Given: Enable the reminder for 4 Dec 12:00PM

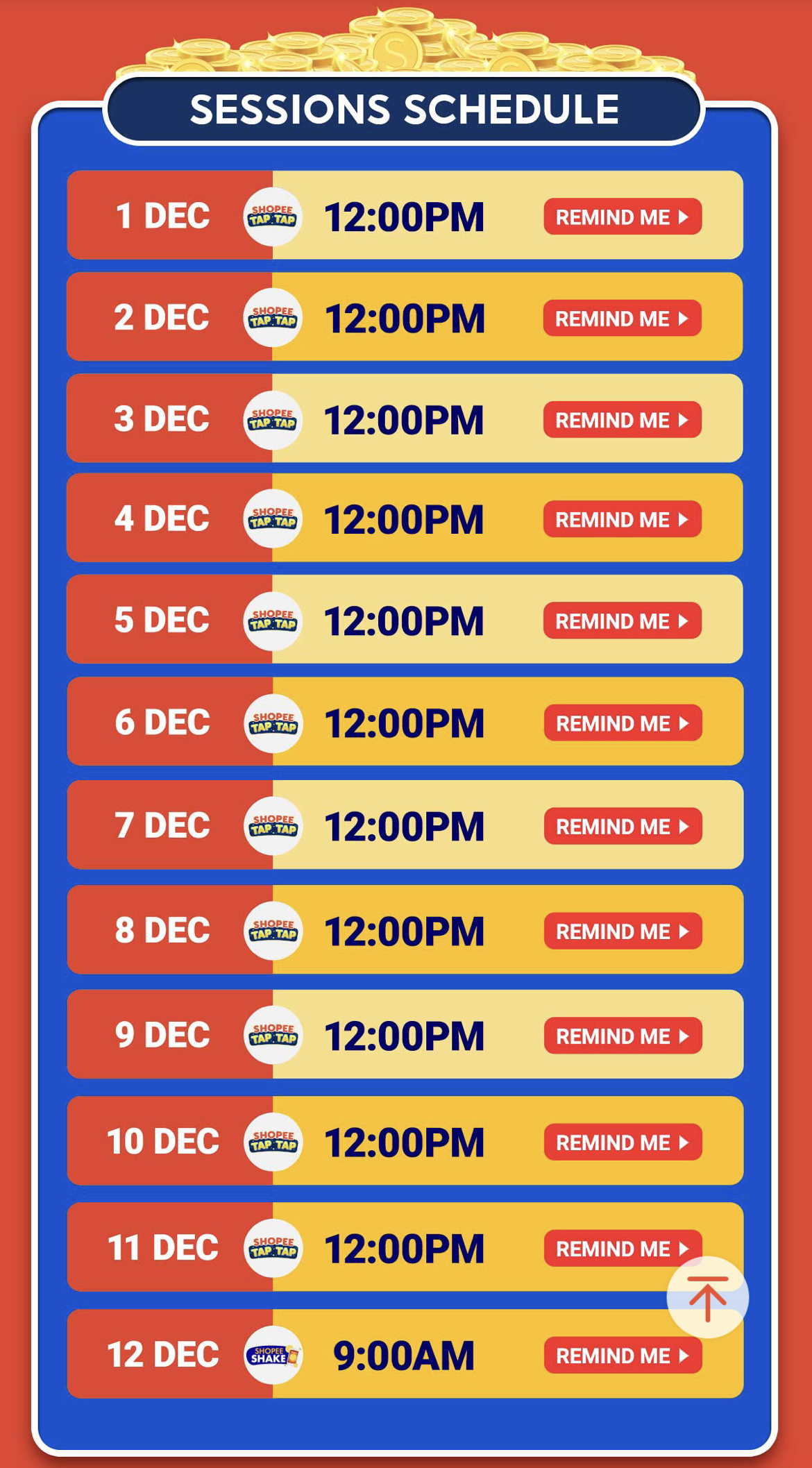Looking at the screenshot, I should pyautogui.click(x=622, y=519).
